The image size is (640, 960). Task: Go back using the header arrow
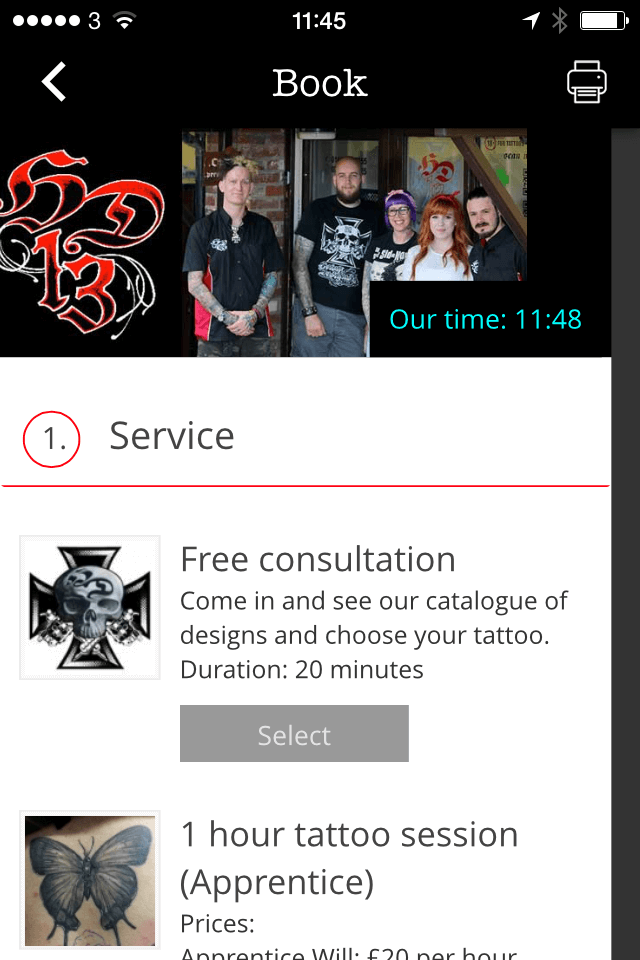54,82
